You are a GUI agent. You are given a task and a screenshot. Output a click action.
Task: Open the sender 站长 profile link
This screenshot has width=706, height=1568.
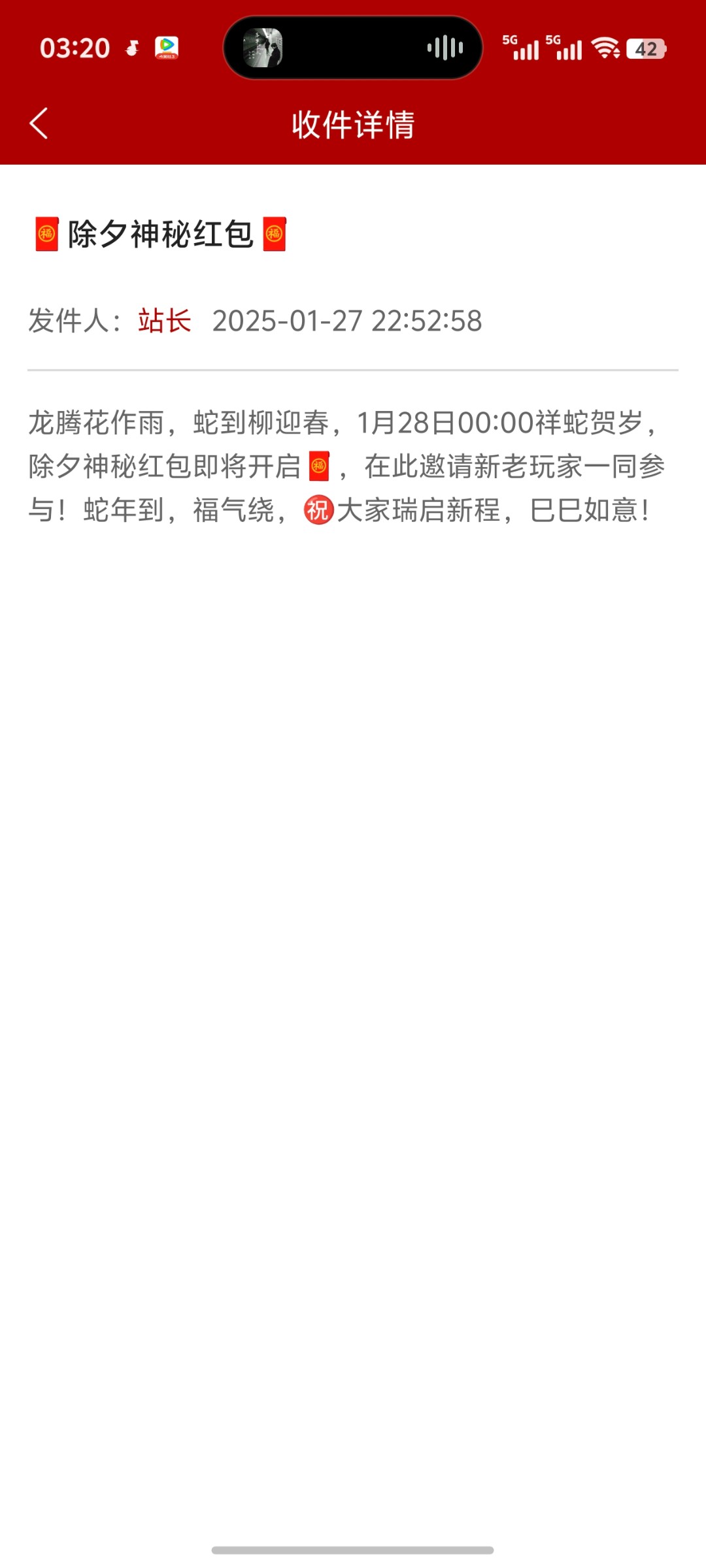(165, 321)
